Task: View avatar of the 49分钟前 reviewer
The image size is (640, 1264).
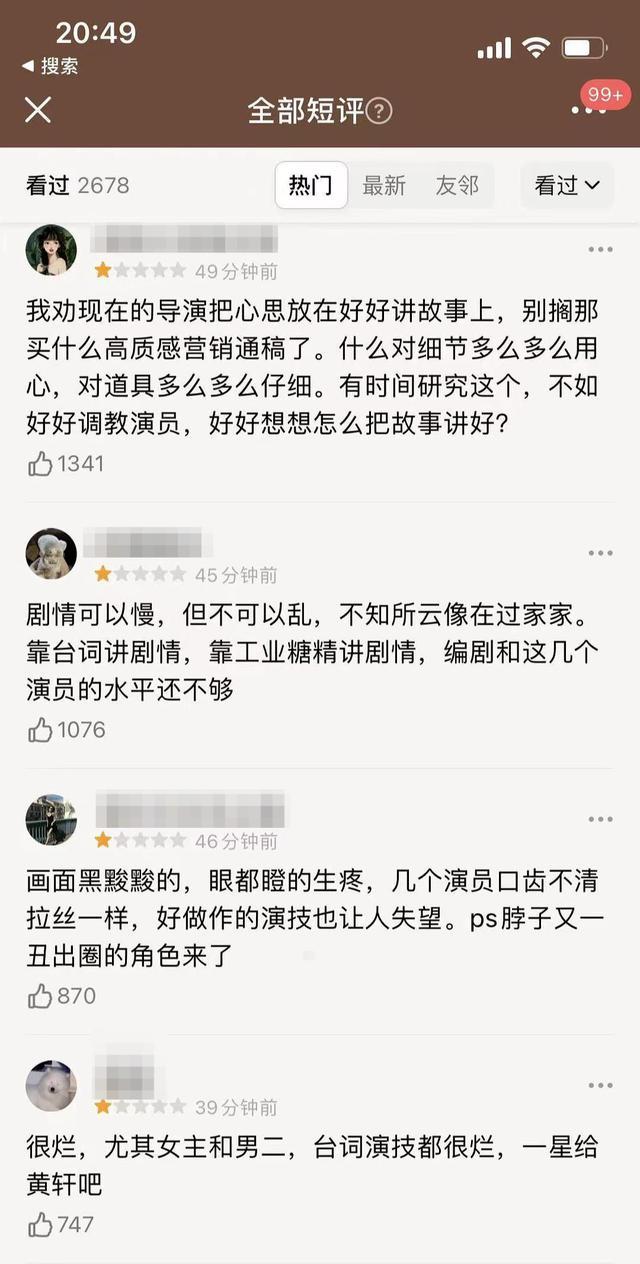Action: [x=51, y=250]
